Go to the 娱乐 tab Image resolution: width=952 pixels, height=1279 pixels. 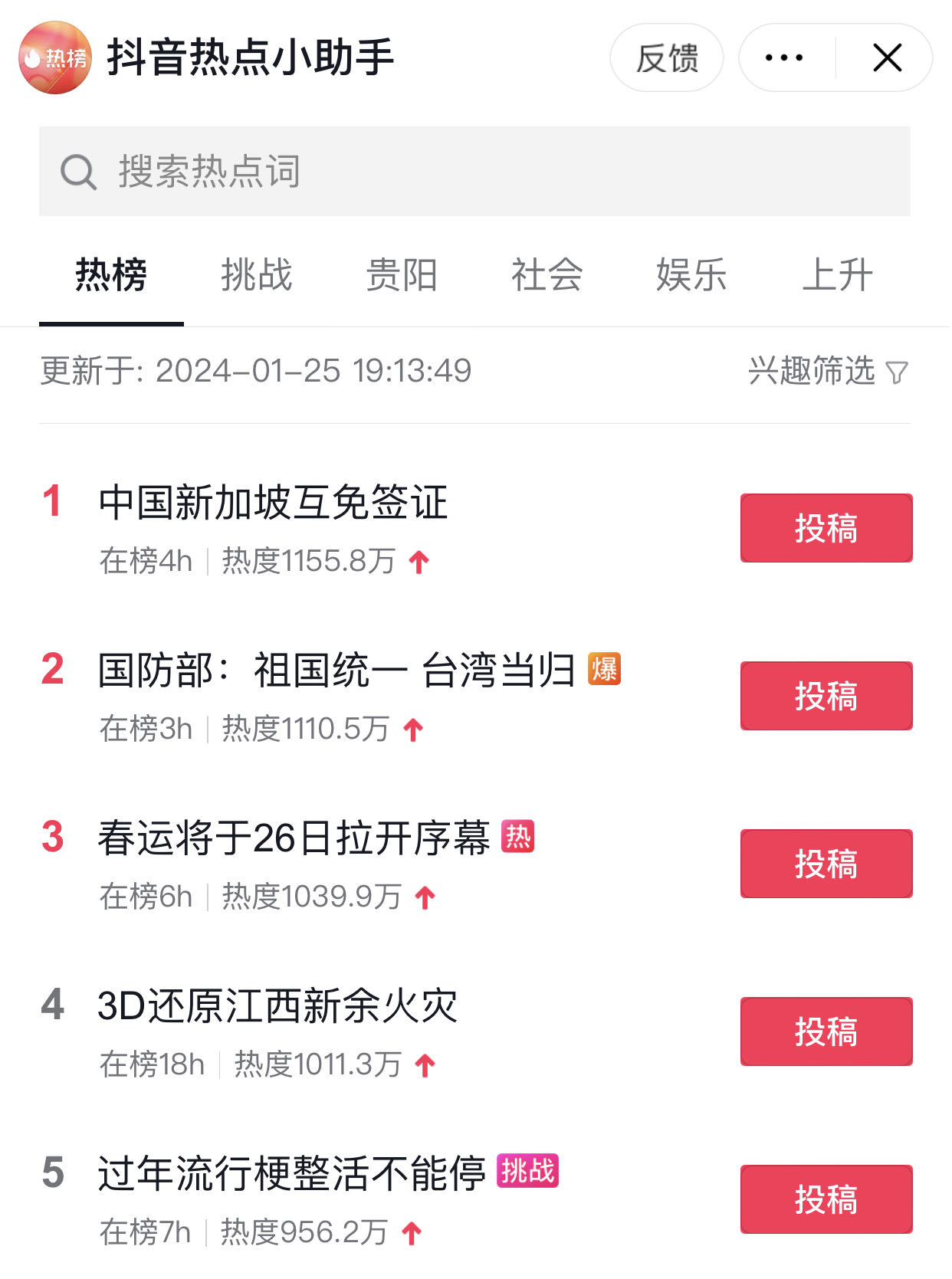click(x=691, y=275)
